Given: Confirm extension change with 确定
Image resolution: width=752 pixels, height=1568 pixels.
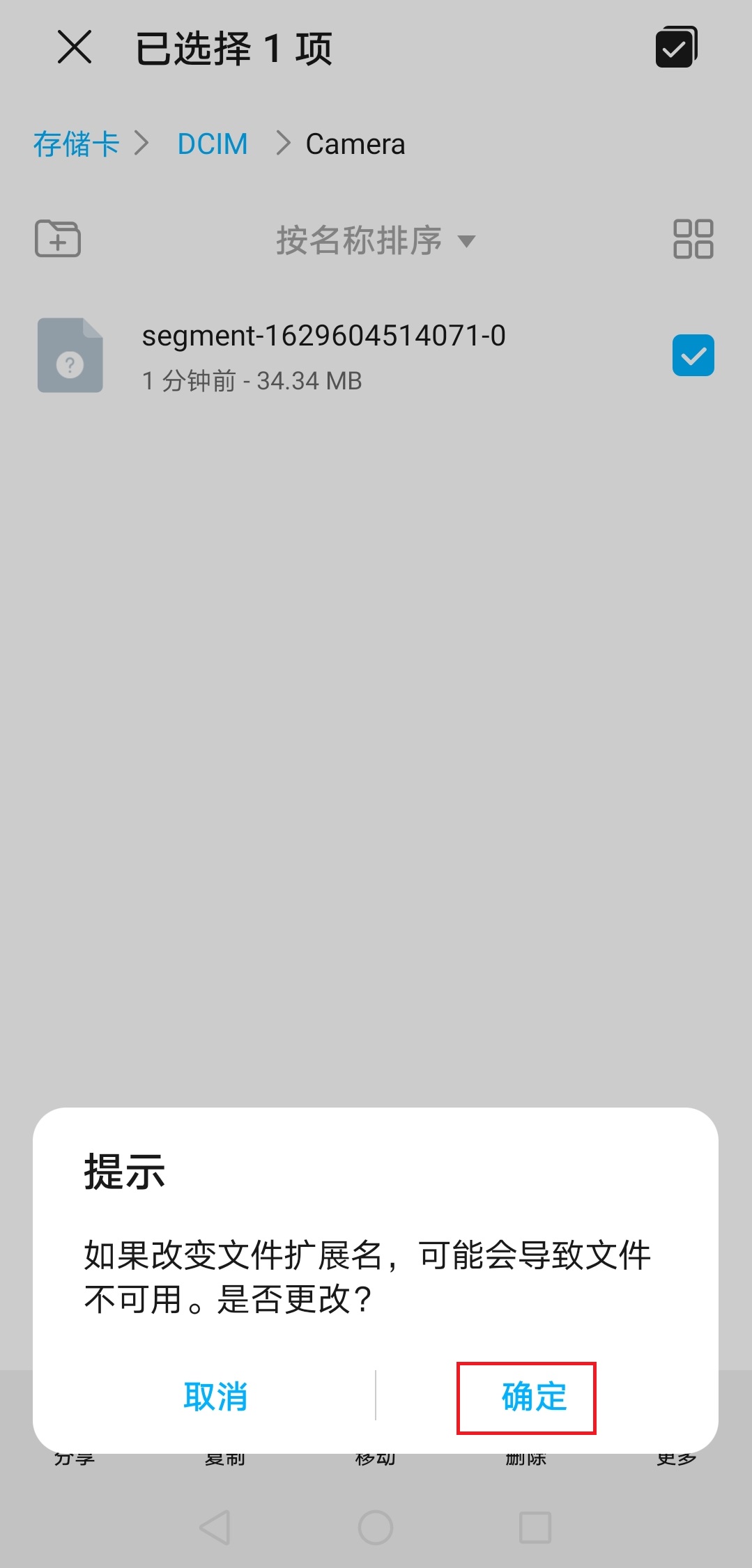Looking at the screenshot, I should pyautogui.click(x=528, y=1397).
